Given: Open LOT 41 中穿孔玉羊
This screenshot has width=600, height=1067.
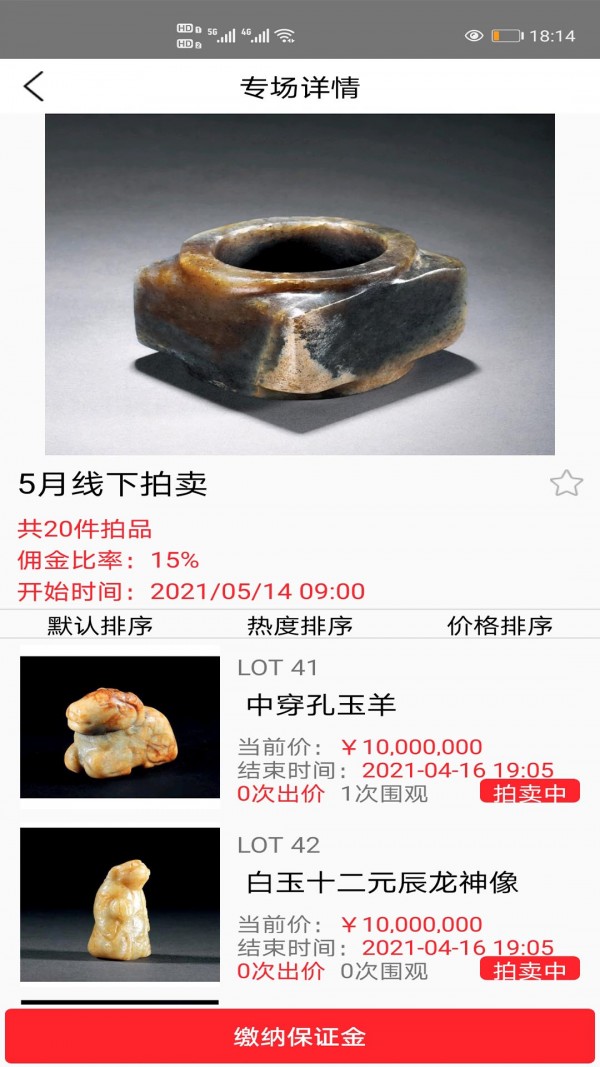Looking at the screenshot, I should (321, 705).
